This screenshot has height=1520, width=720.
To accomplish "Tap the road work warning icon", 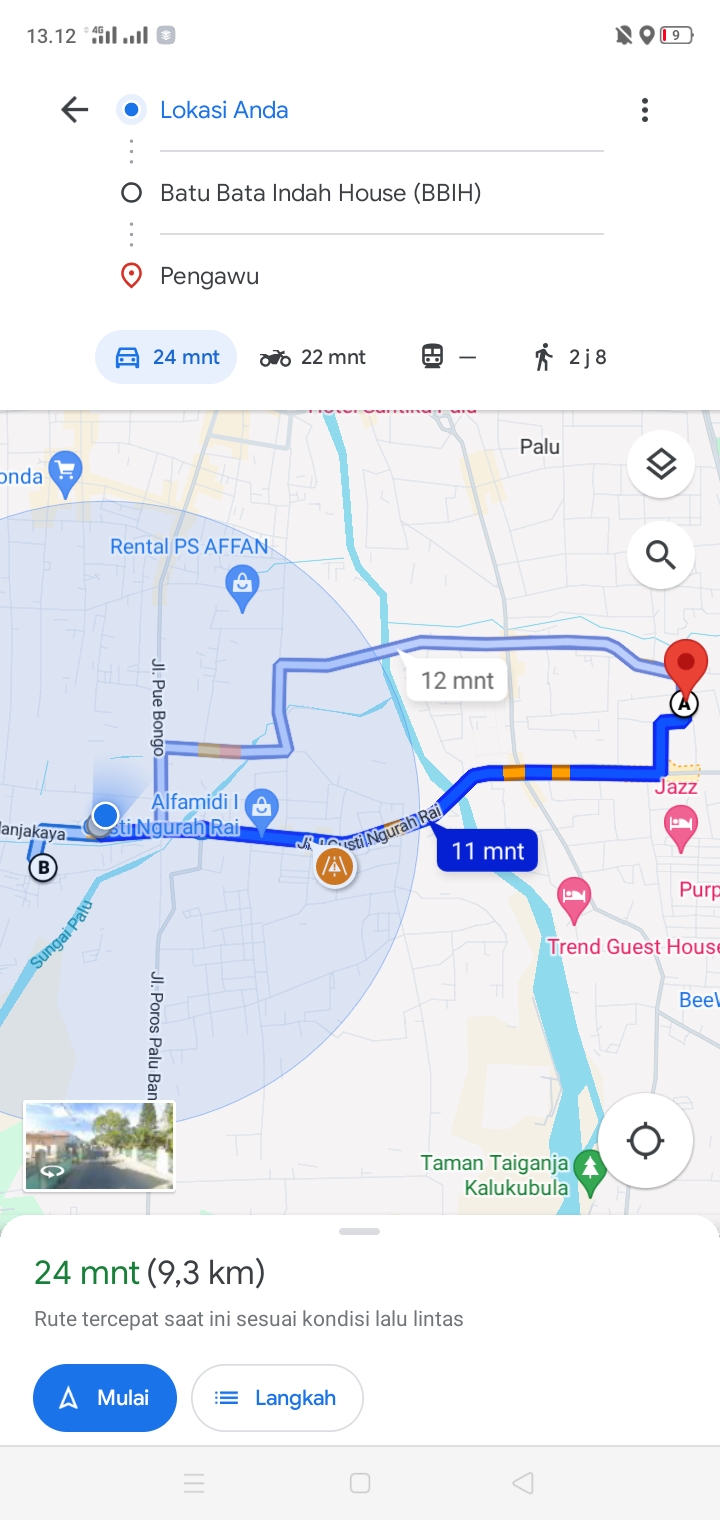I will tap(335, 866).
